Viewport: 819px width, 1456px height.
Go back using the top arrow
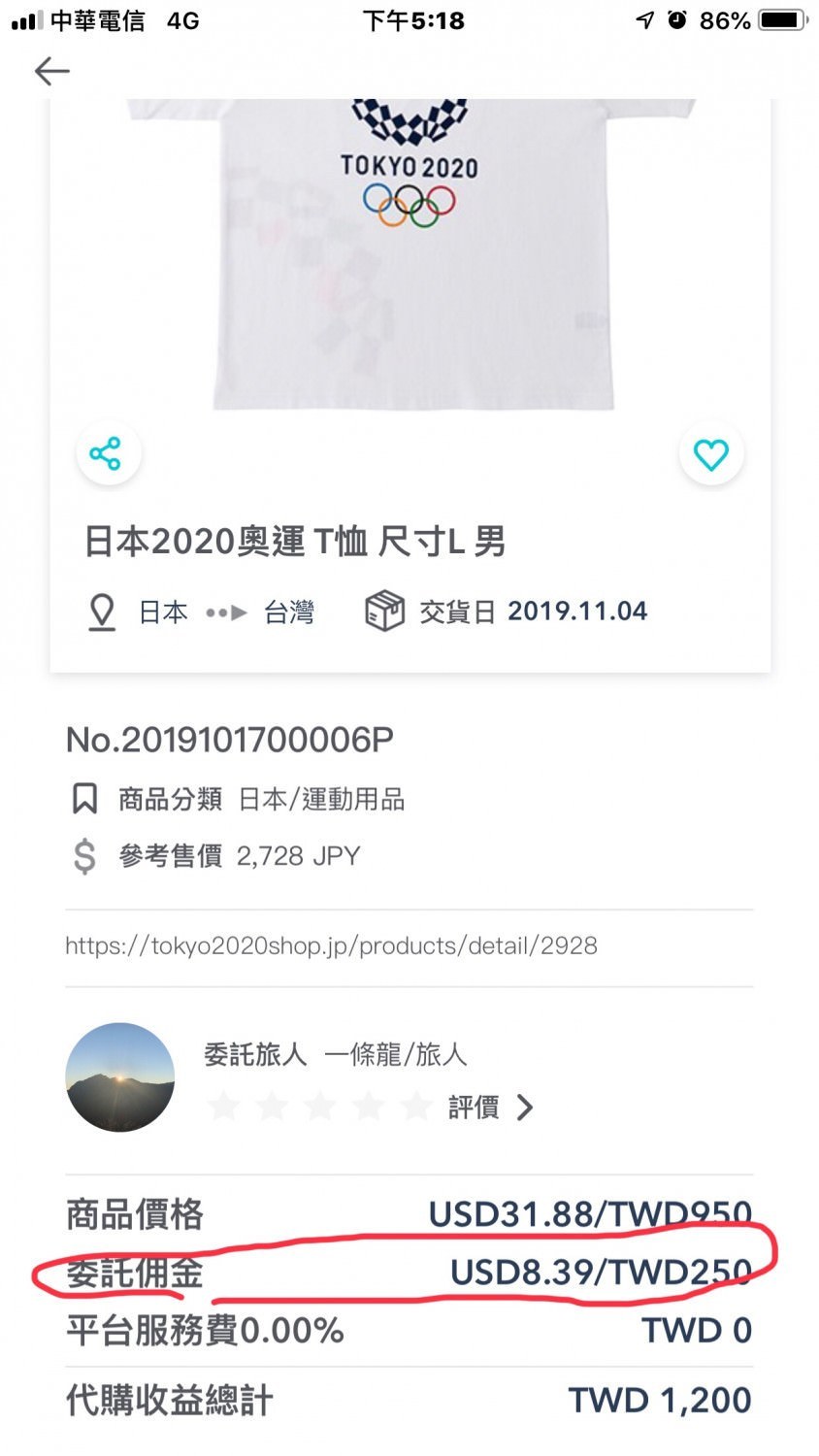pos(51,71)
